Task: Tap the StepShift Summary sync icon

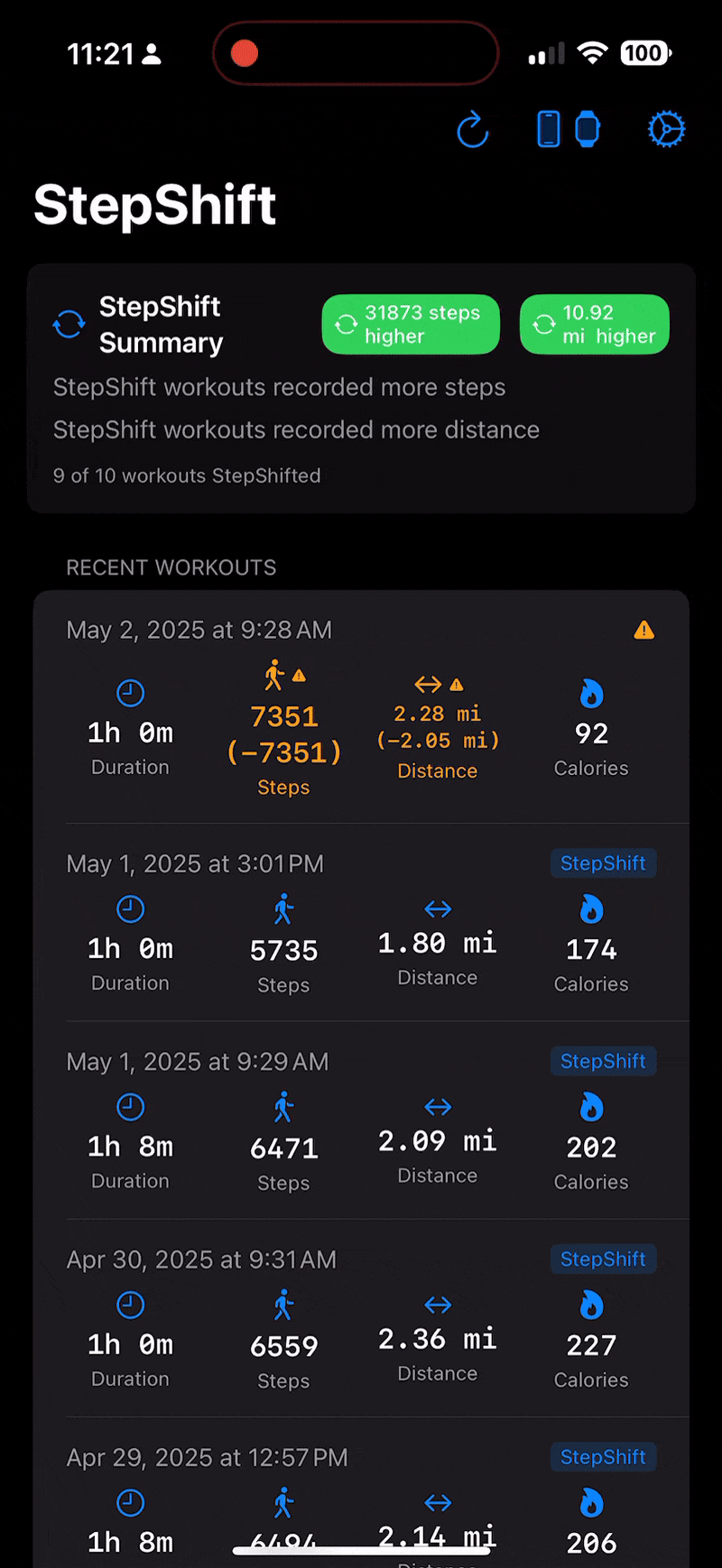Action: [69, 326]
